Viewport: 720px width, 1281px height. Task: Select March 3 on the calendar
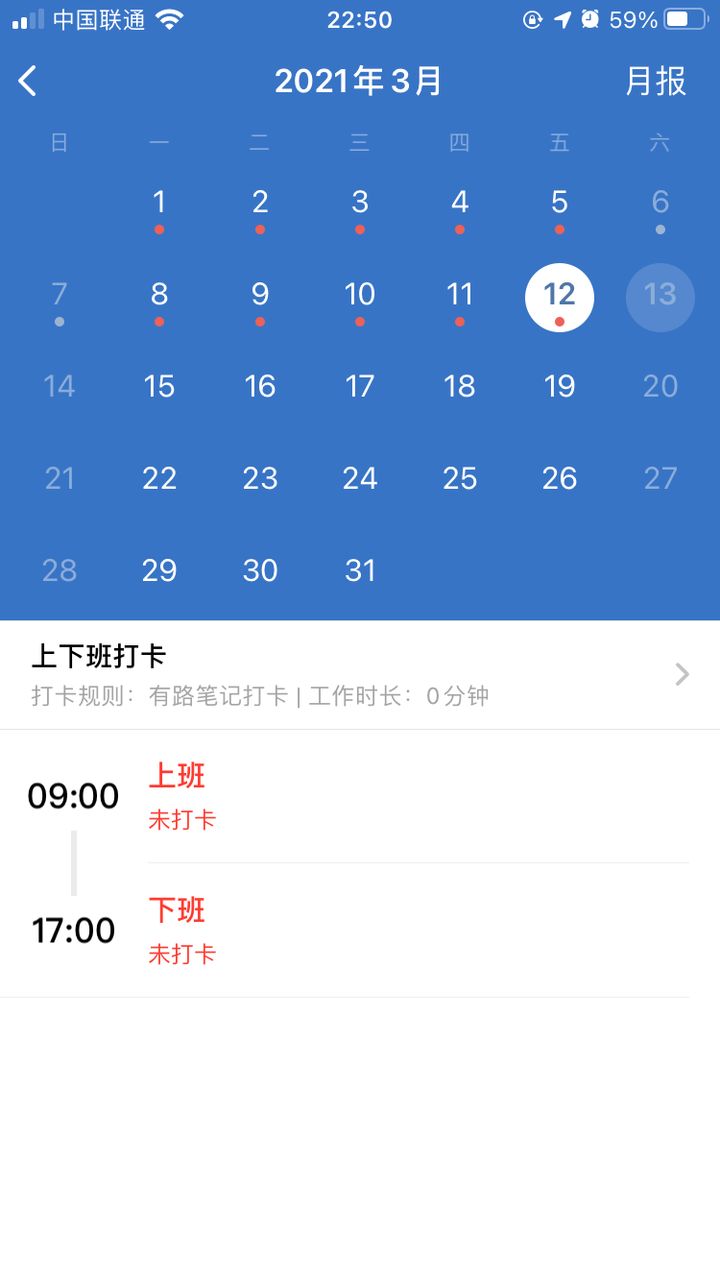tap(359, 204)
